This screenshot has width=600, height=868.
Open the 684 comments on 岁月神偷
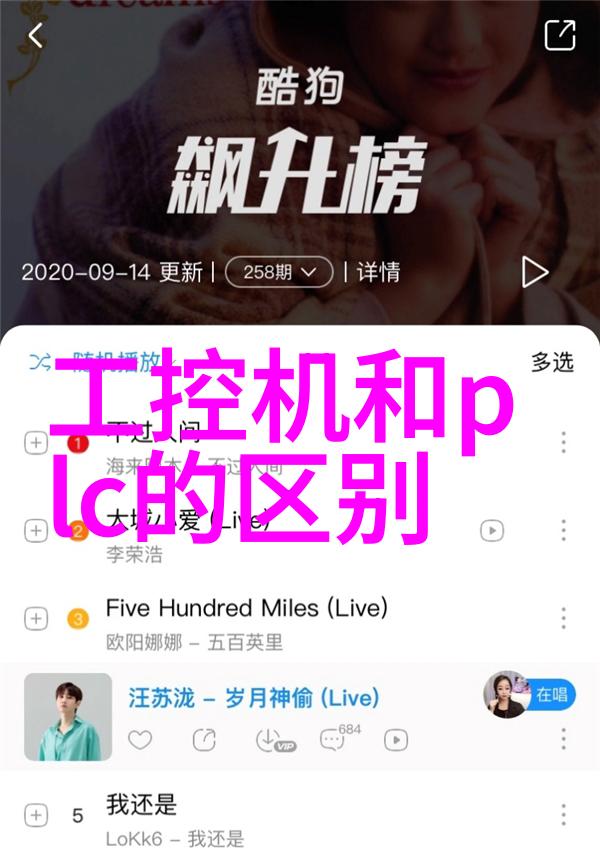[334, 740]
